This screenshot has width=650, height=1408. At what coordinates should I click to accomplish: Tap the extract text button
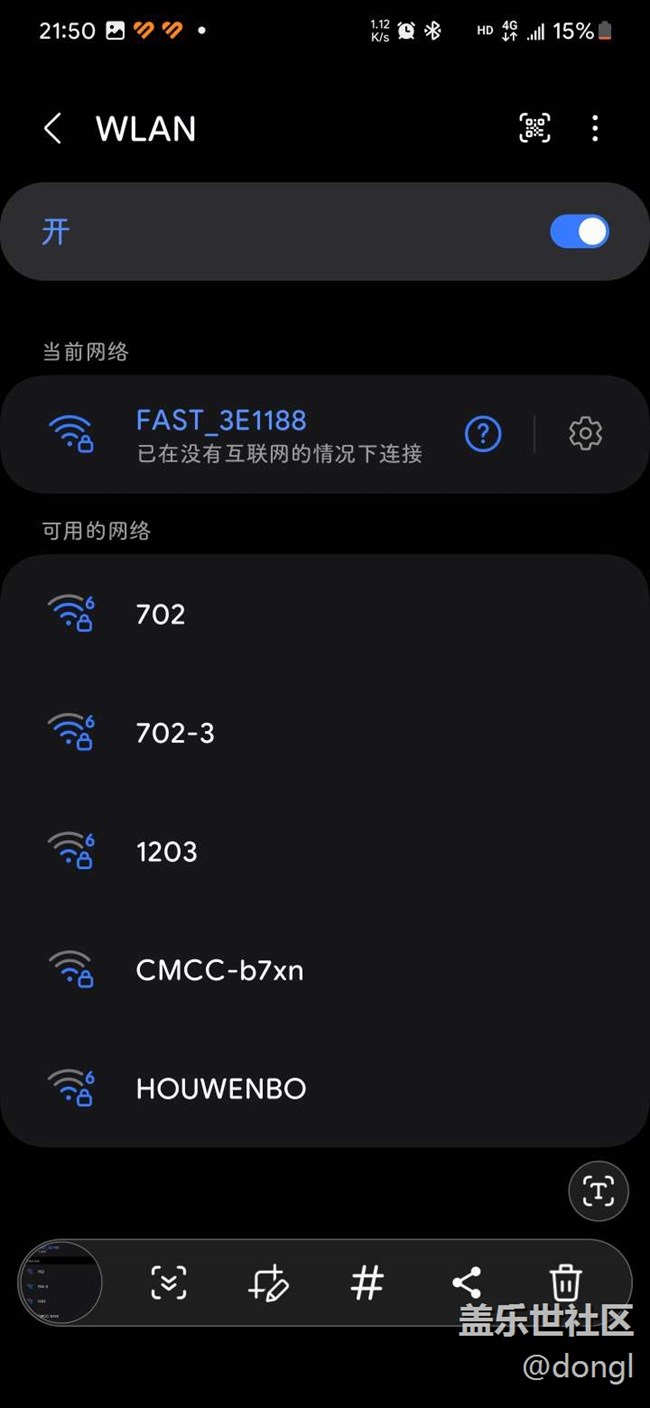click(x=598, y=1191)
